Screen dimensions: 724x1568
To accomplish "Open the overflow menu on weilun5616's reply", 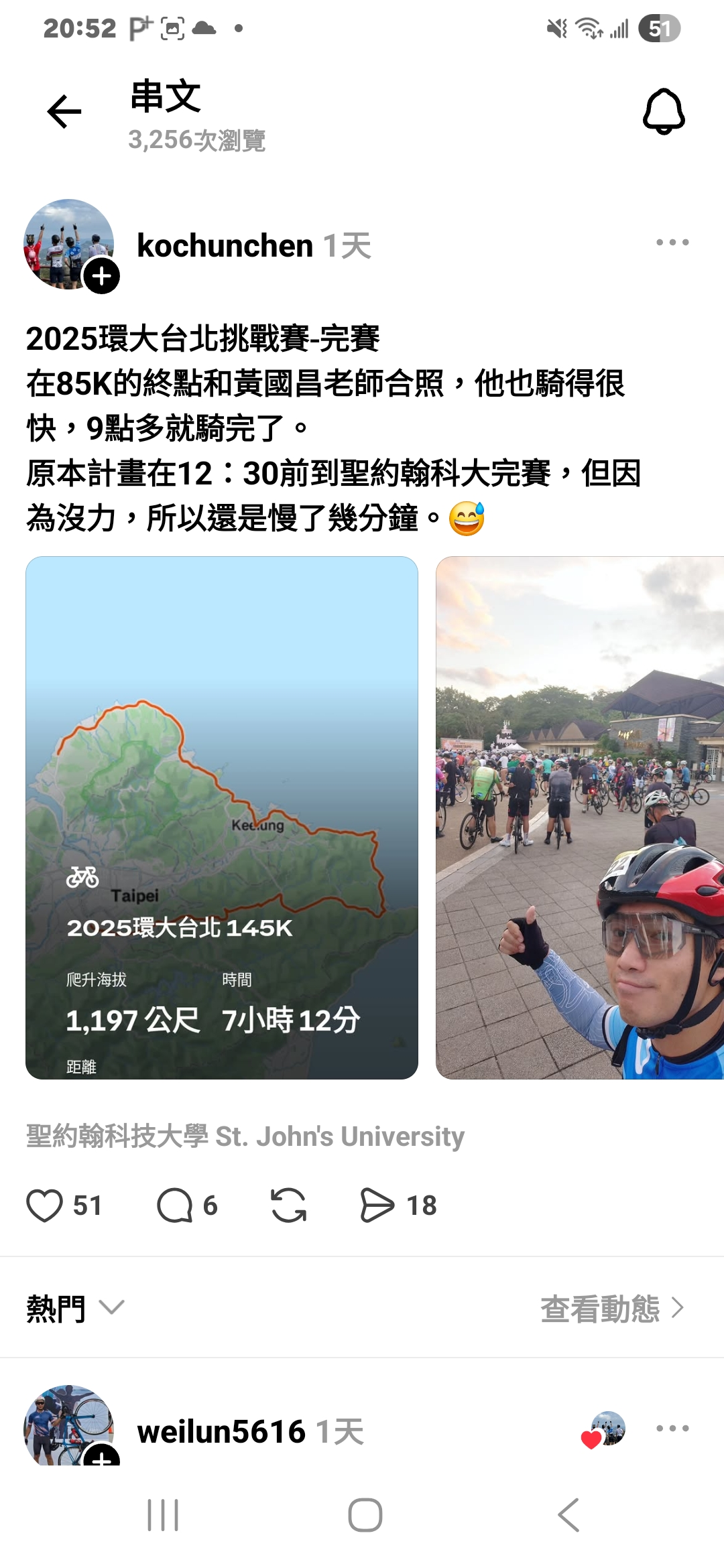I will (672, 1429).
